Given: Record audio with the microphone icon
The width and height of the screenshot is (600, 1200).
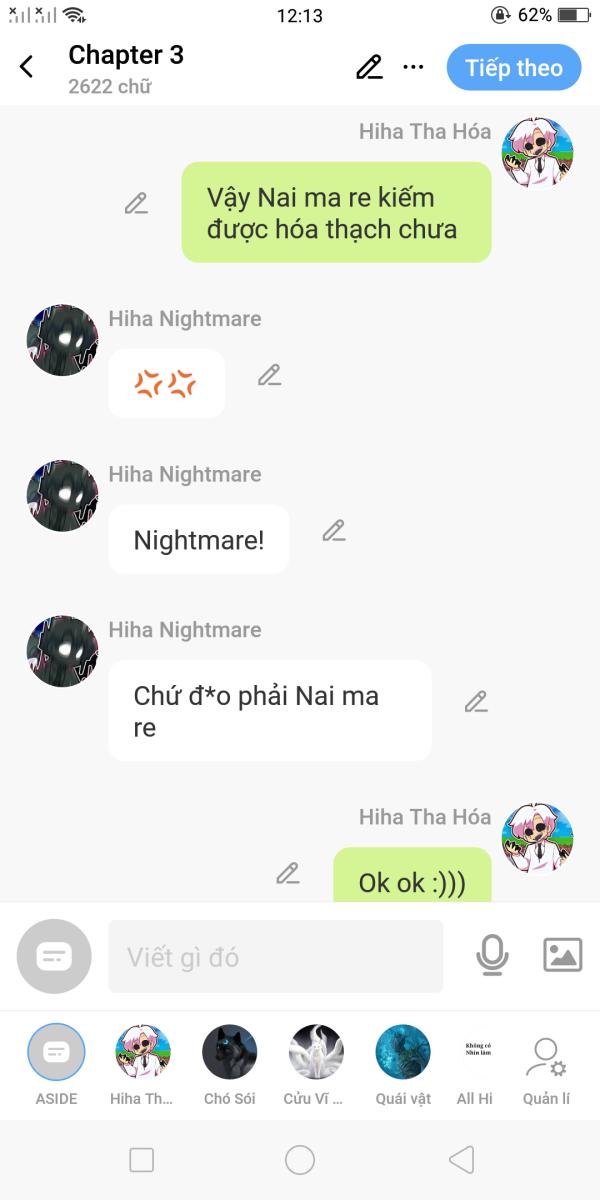Looking at the screenshot, I should (491, 956).
